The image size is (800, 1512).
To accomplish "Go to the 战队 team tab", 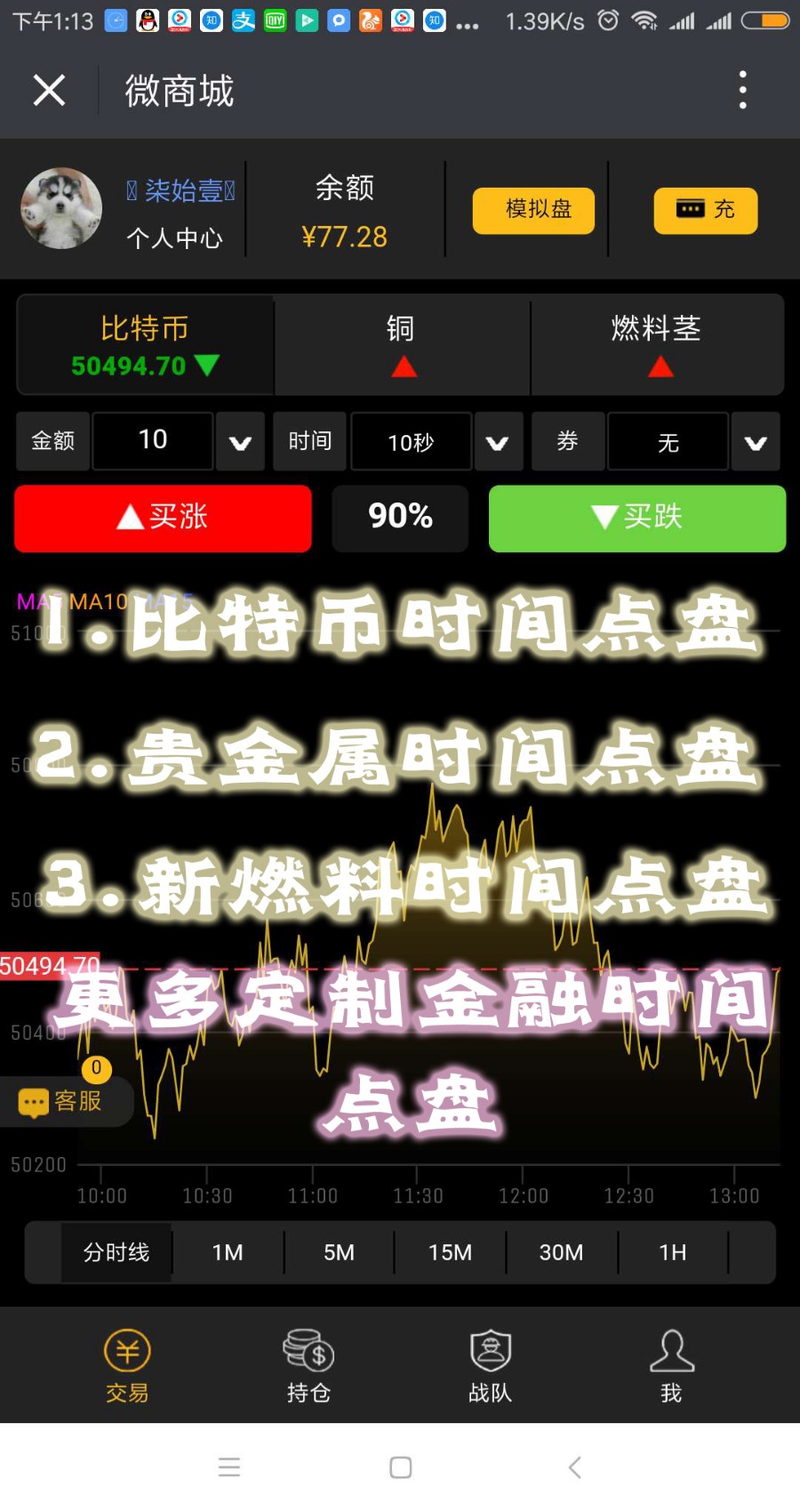I will (490, 1366).
